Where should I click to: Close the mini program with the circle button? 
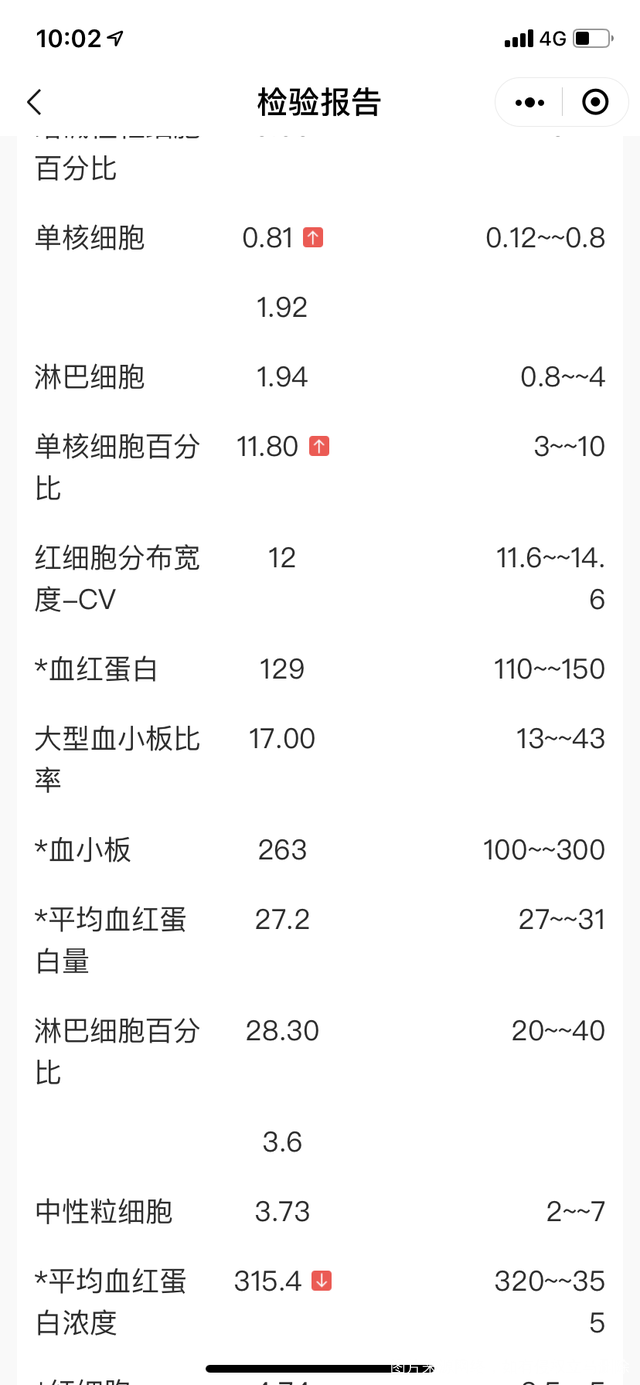pos(595,102)
